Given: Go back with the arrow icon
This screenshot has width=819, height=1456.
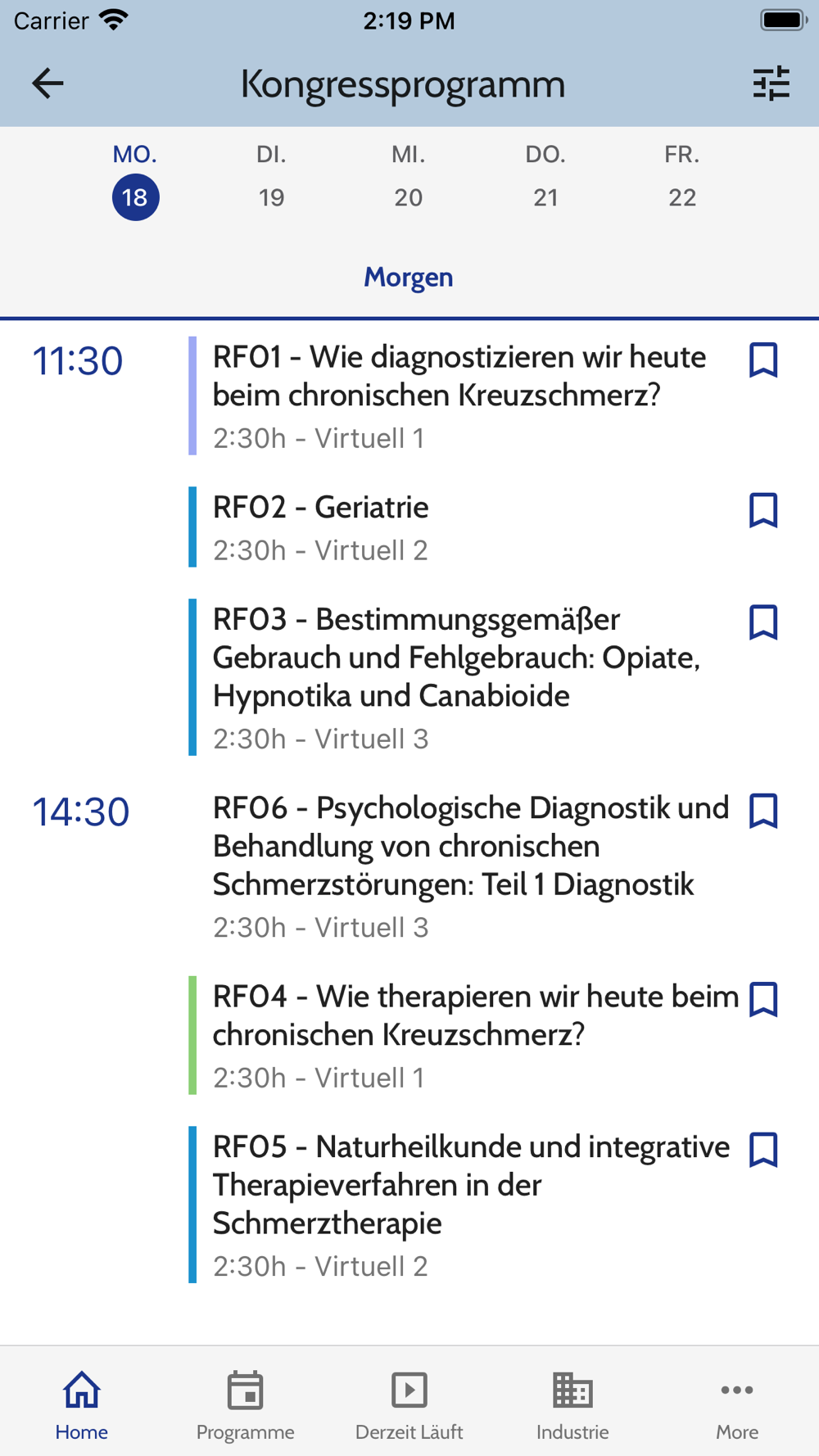Looking at the screenshot, I should pos(48,84).
